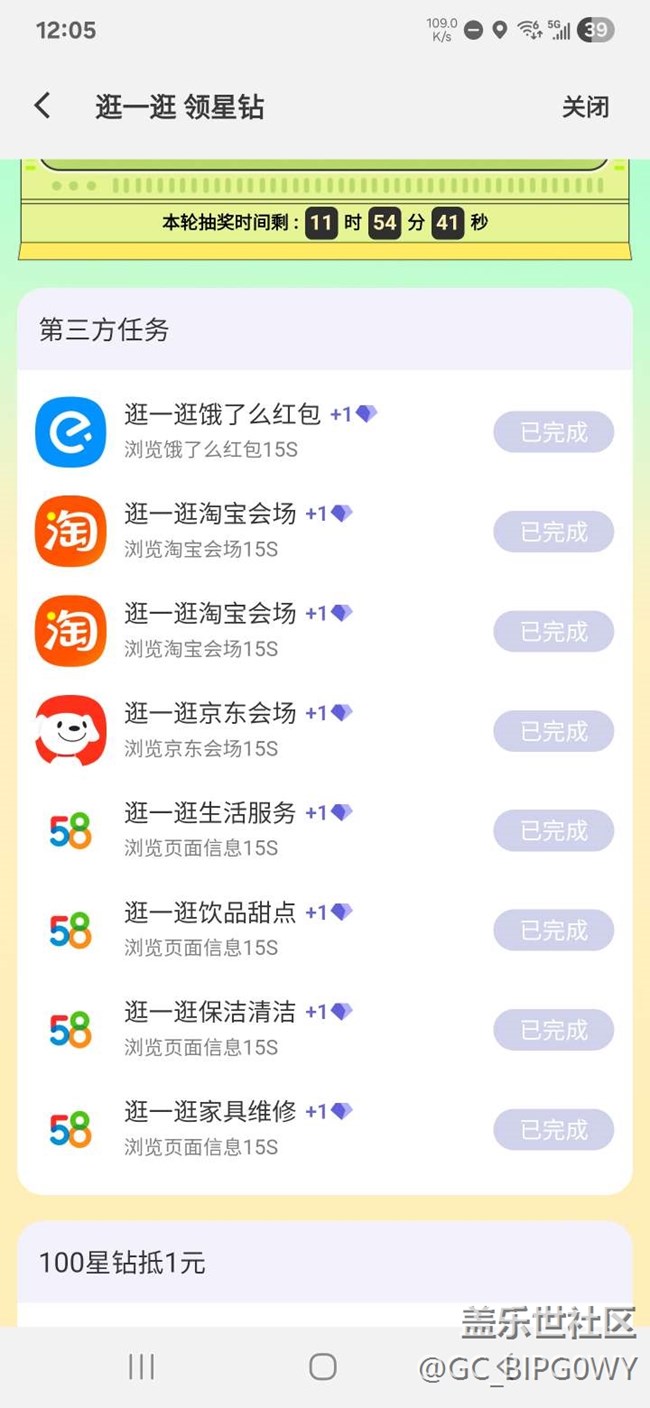Screen dimensions: 650x1408
Task: Tap 已完成 button for 逛一逛保洁清洁
Action: point(553,1030)
